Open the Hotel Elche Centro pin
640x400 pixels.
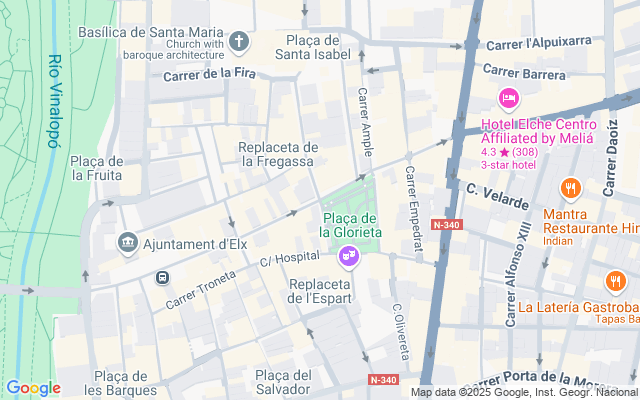point(508,98)
